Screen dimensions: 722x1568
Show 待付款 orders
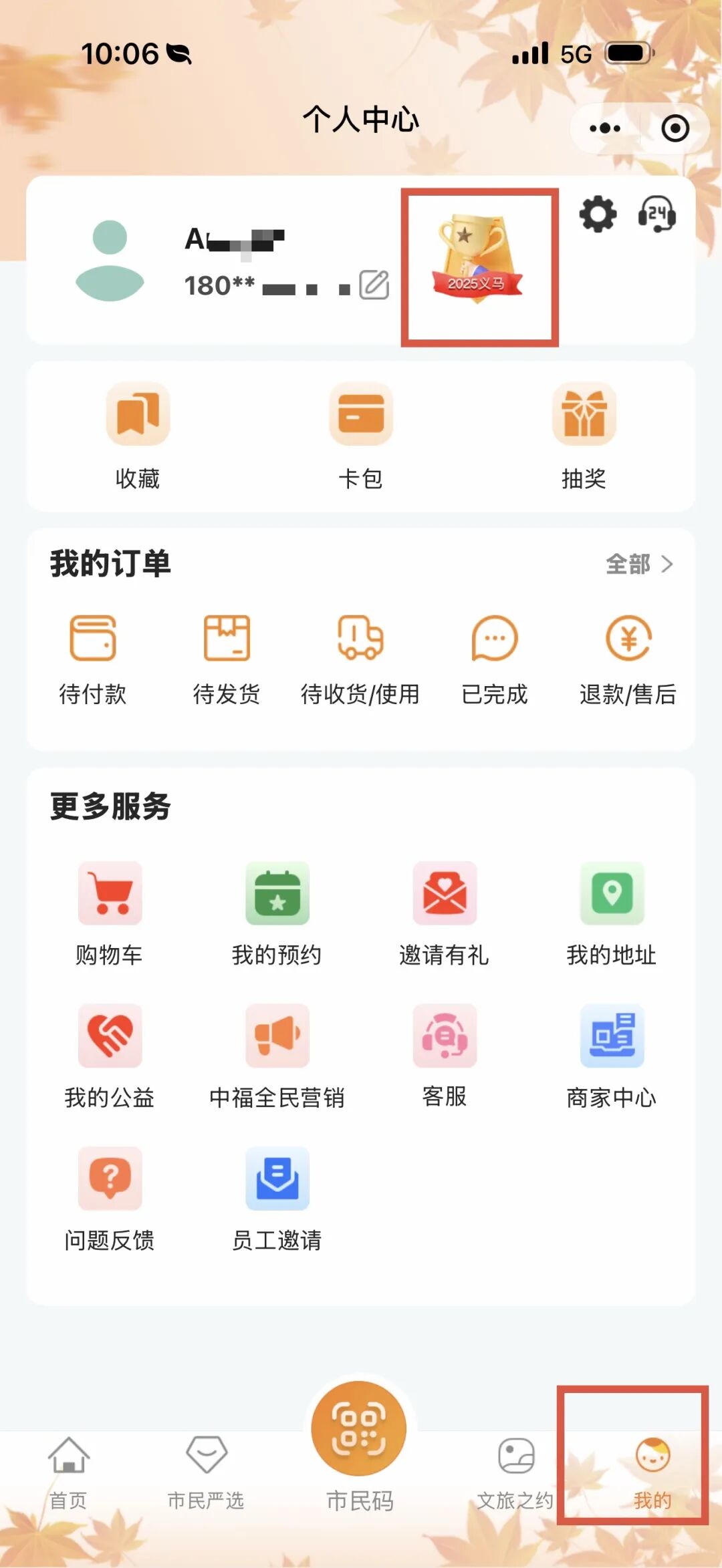coord(93,658)
